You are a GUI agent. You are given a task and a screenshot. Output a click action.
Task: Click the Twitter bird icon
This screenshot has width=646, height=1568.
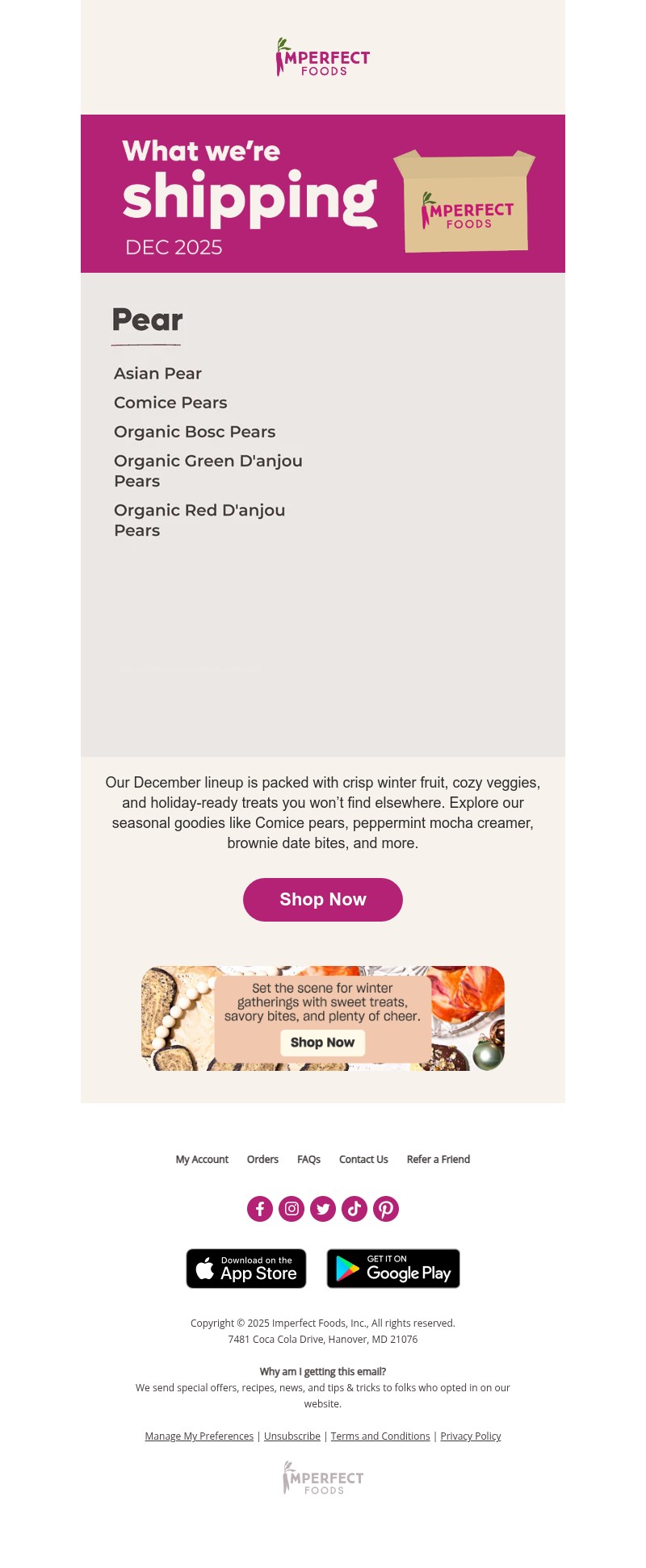(x=323, y=1209)
